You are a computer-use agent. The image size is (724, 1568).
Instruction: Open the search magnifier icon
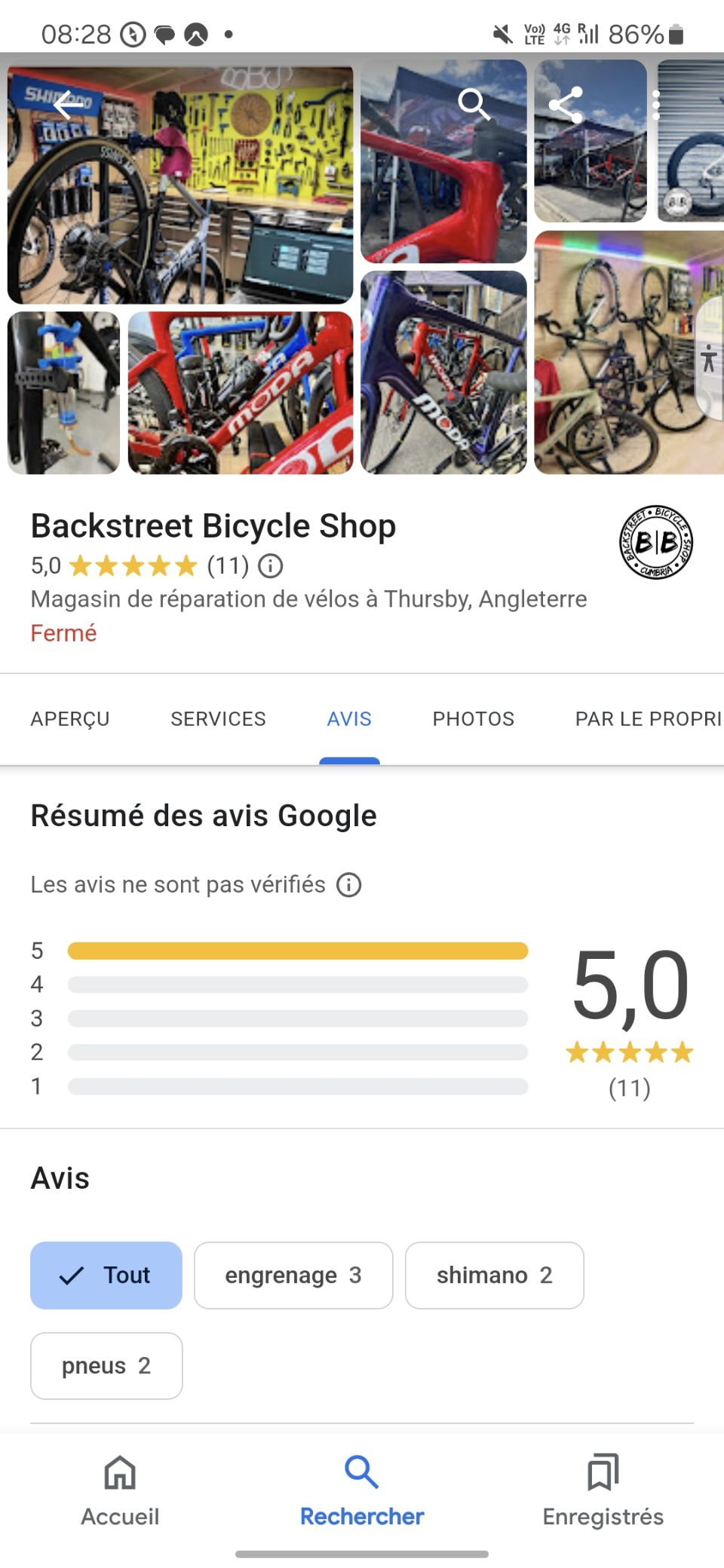(474, 104)
